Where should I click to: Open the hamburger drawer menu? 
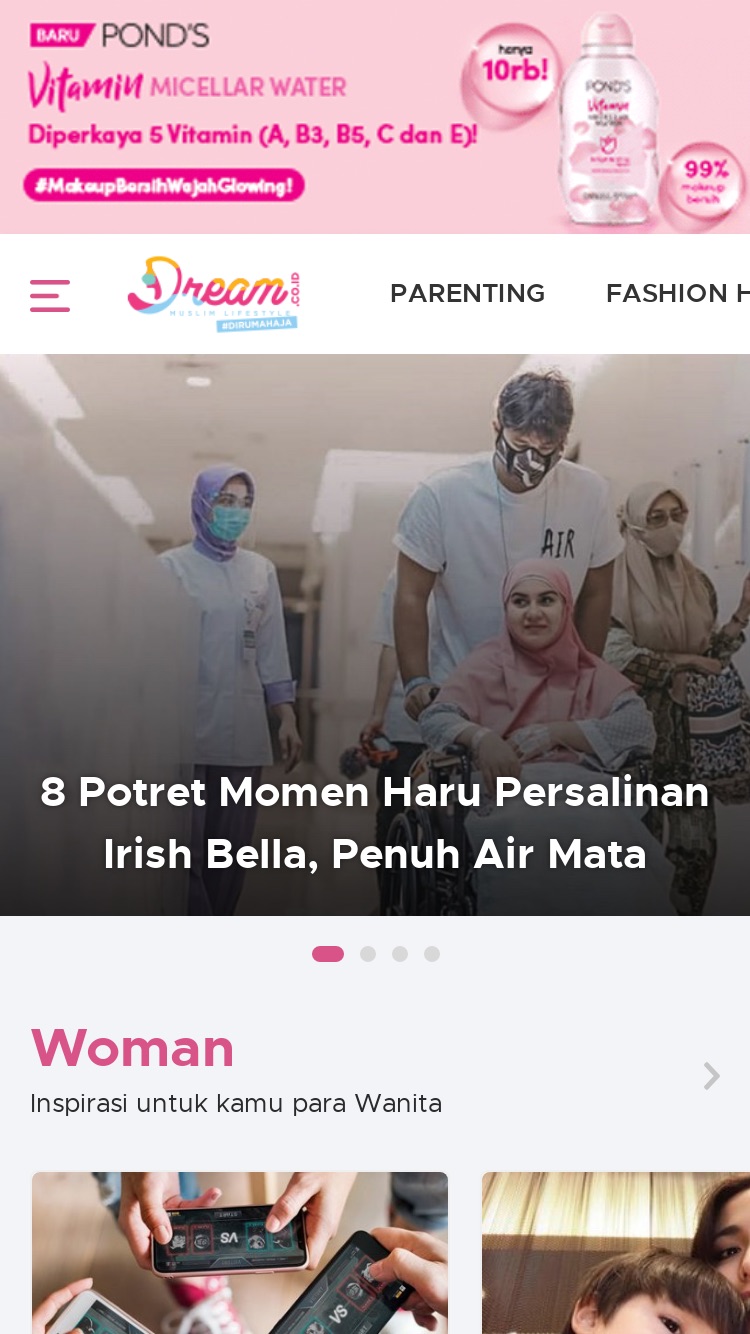tap(50, 295)
